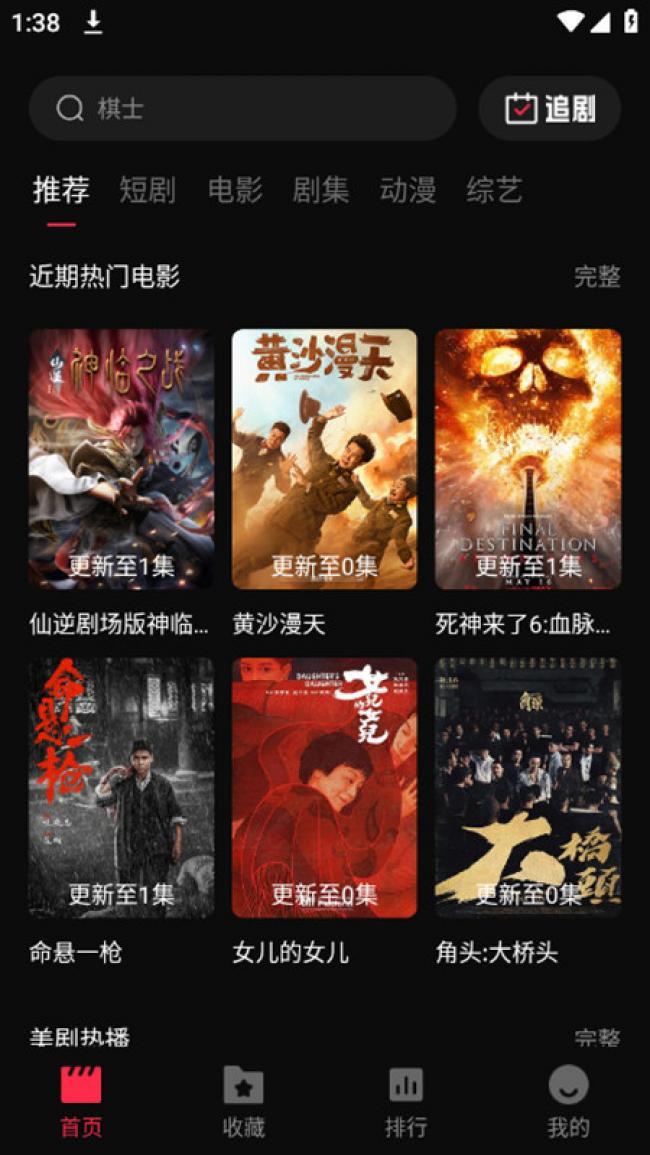The height and width of the screenshot is (1155, 650).
Task: Tap the 首页 home tab
Action: 81,1101
